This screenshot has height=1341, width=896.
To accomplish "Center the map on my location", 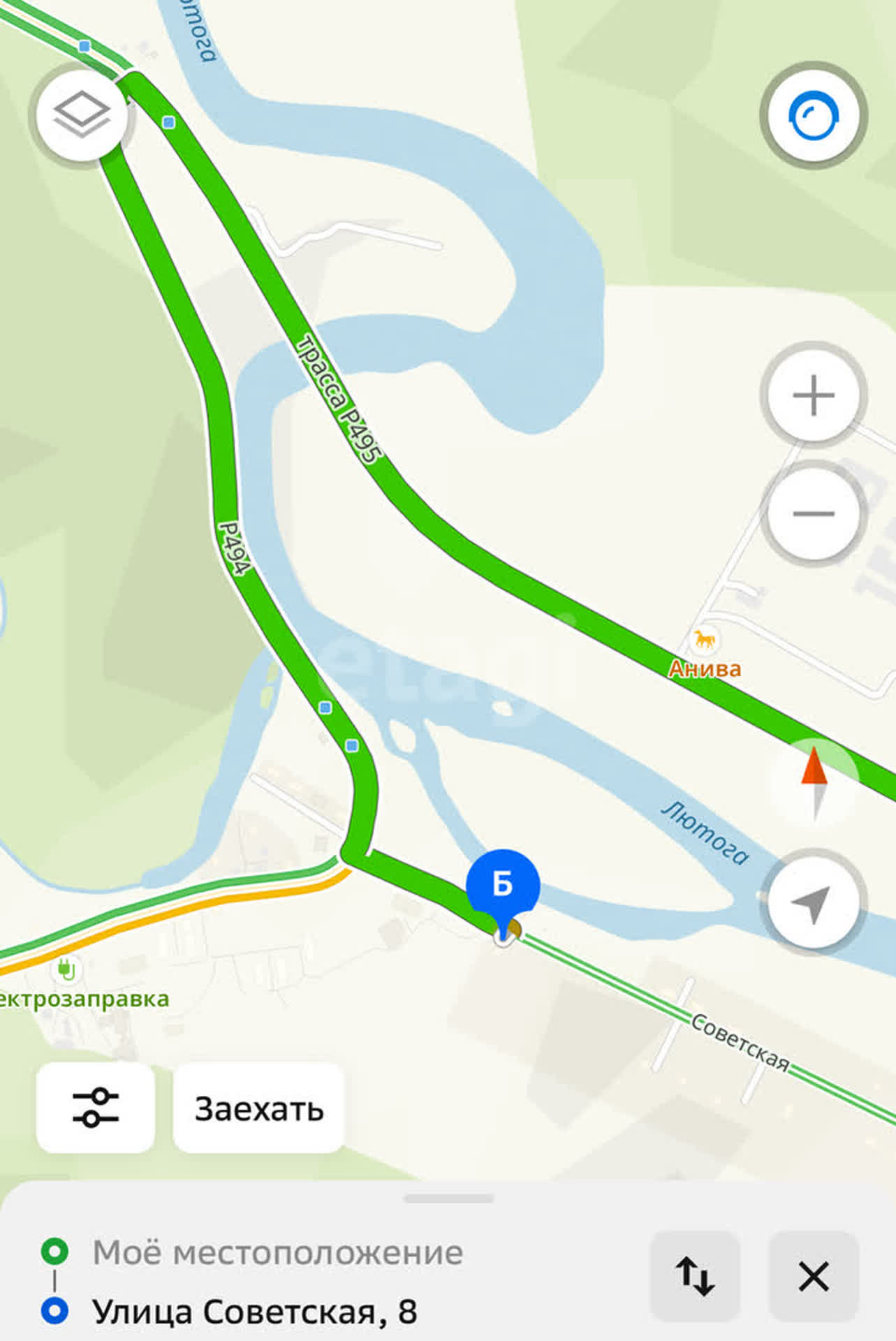I will click(x=814, y=902).
